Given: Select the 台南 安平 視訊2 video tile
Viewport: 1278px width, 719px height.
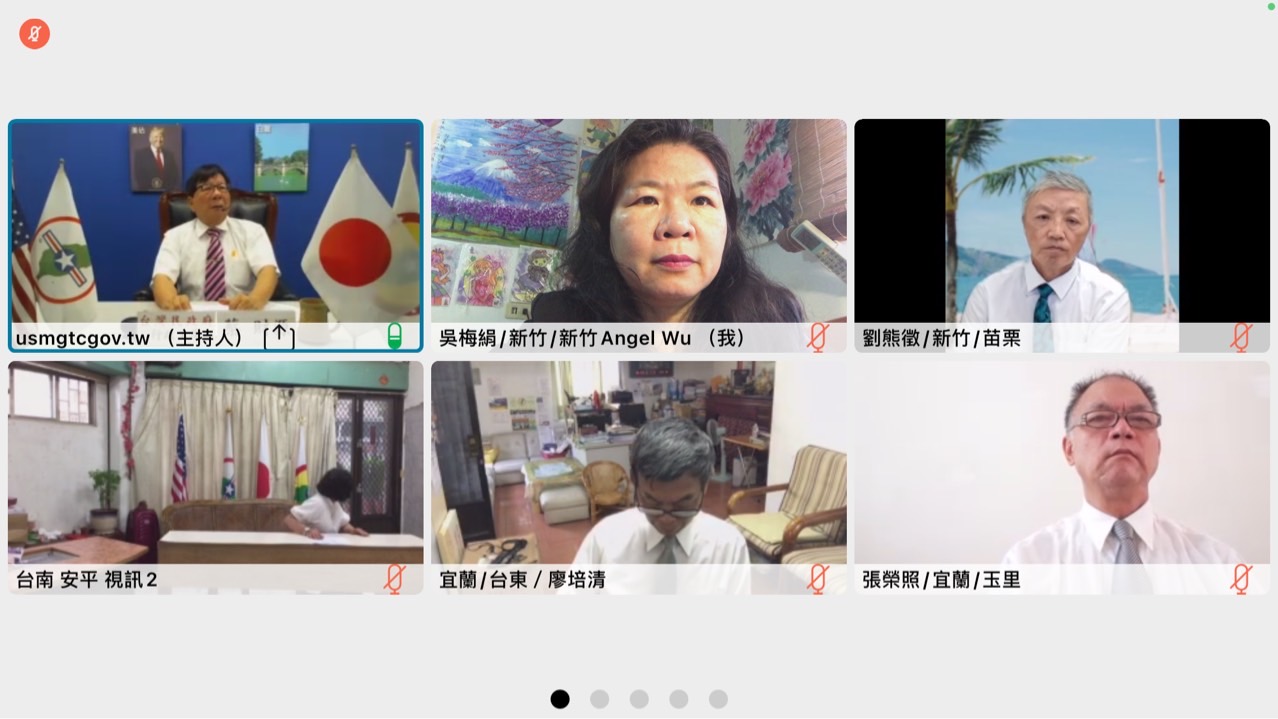Looking at the screenshot, I should pyautogui.click(x=215, y=477).
